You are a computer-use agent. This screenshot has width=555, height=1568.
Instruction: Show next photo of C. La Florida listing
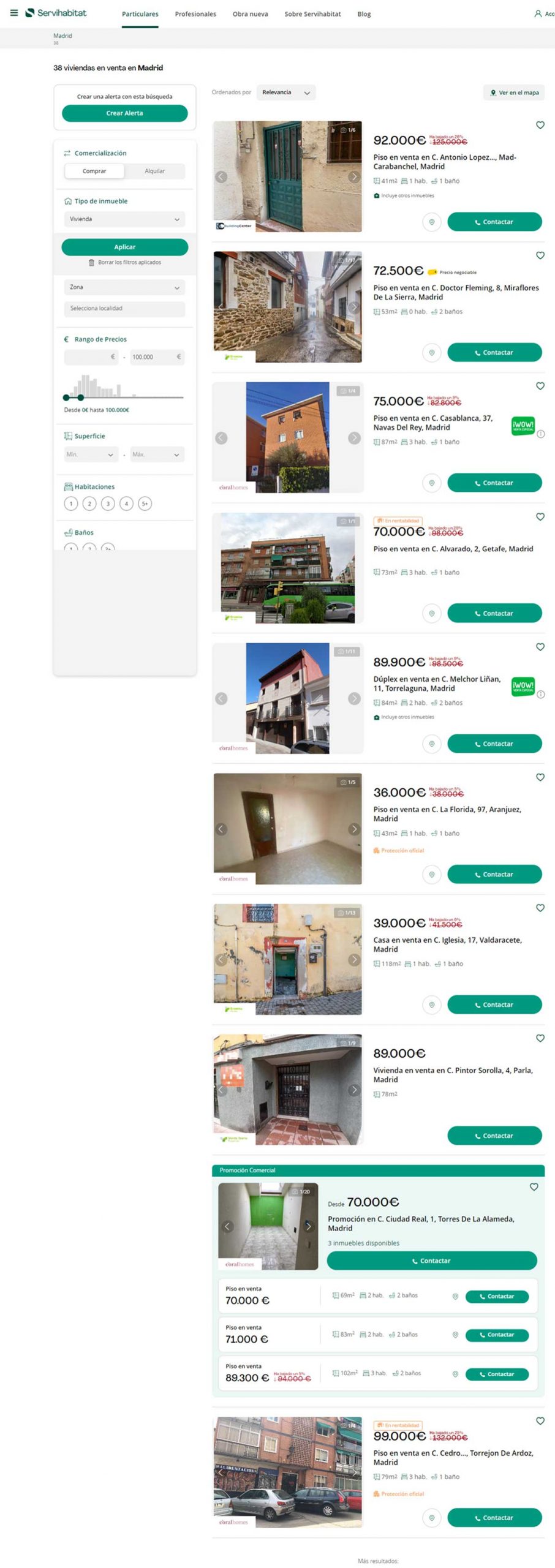pos(353,829)
